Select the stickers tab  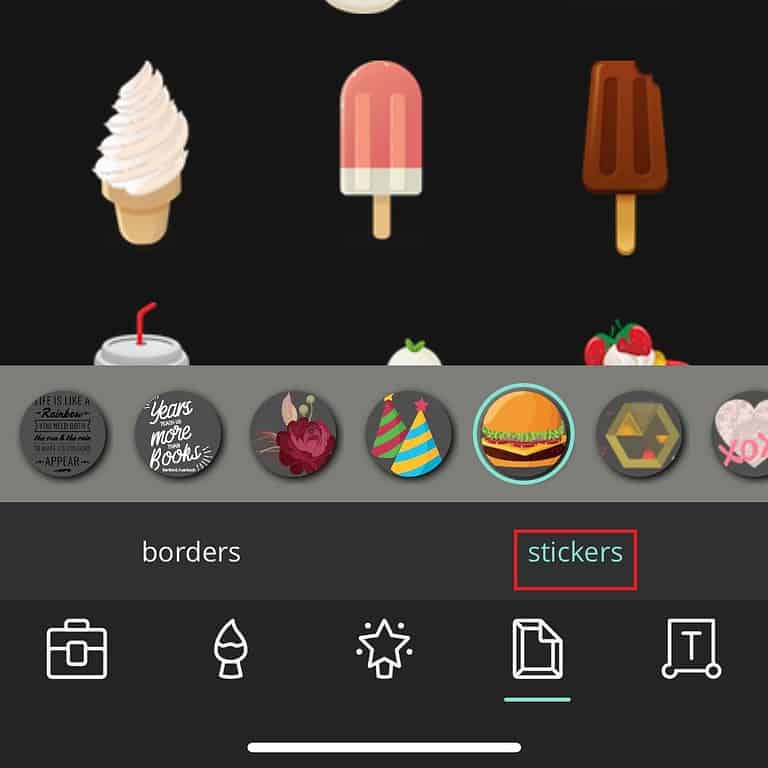click(x=575, y=552)
